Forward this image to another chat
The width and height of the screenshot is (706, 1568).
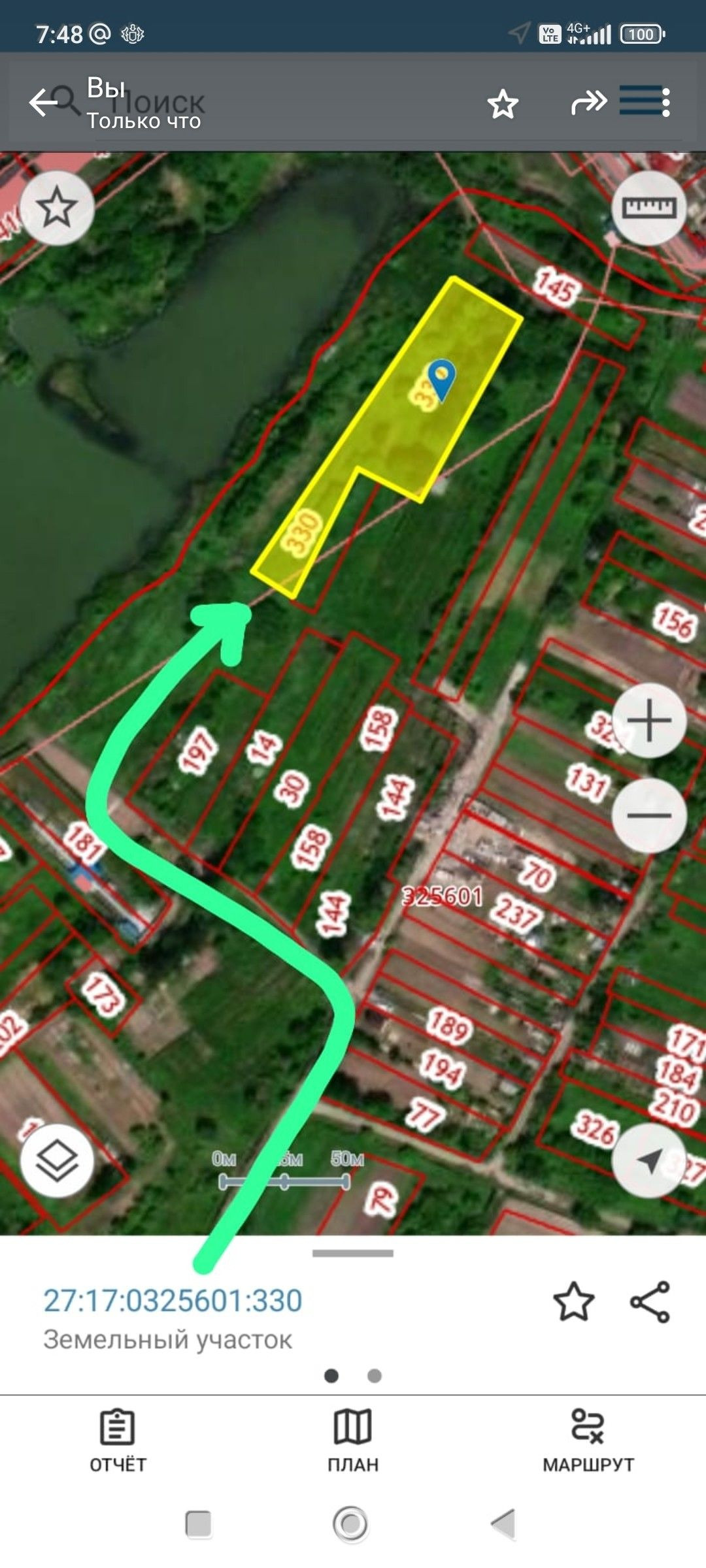click(x=588, y=103)
